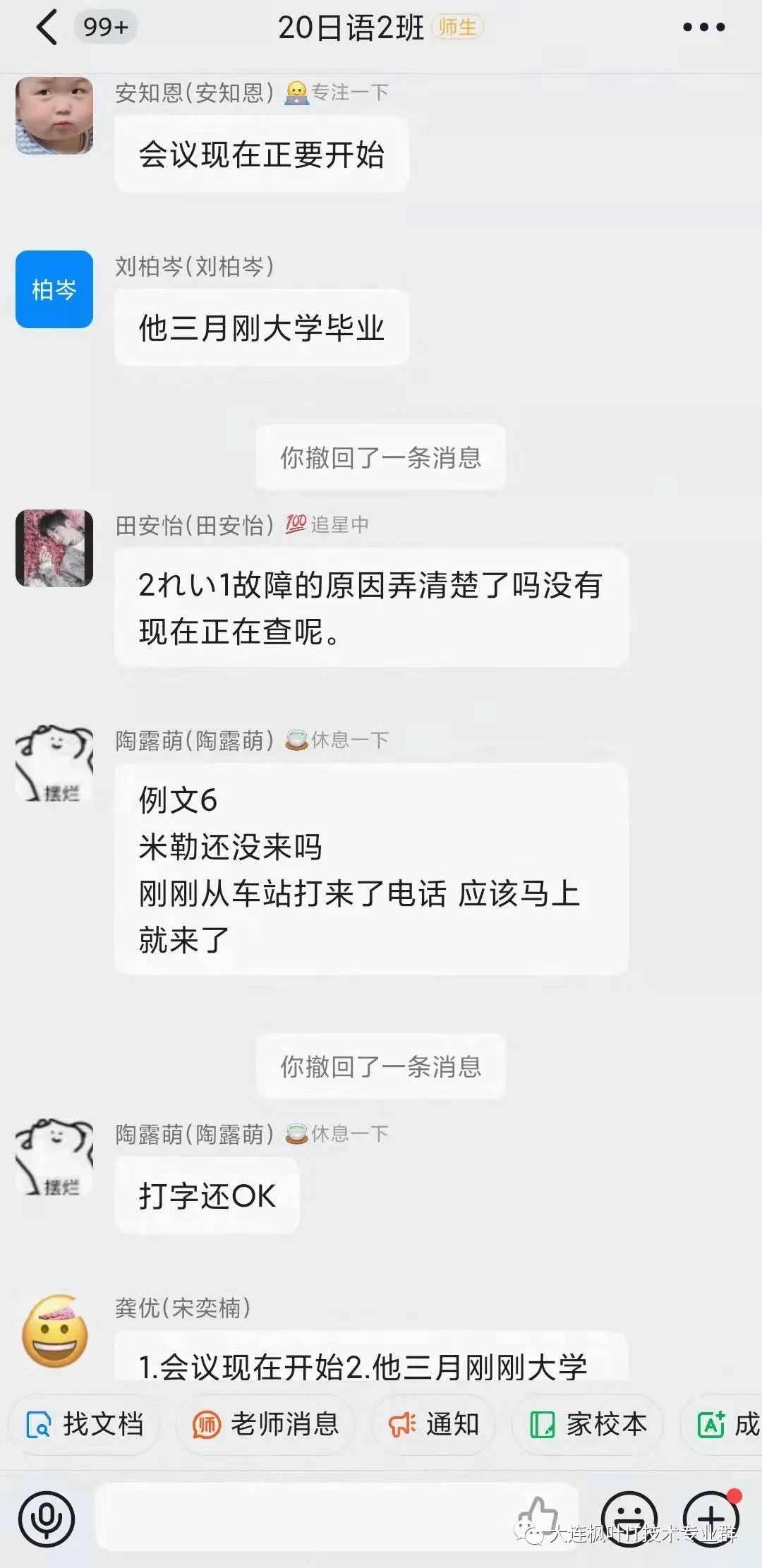Focus the message text field

pyautogui.click(x=303, y=1516)
